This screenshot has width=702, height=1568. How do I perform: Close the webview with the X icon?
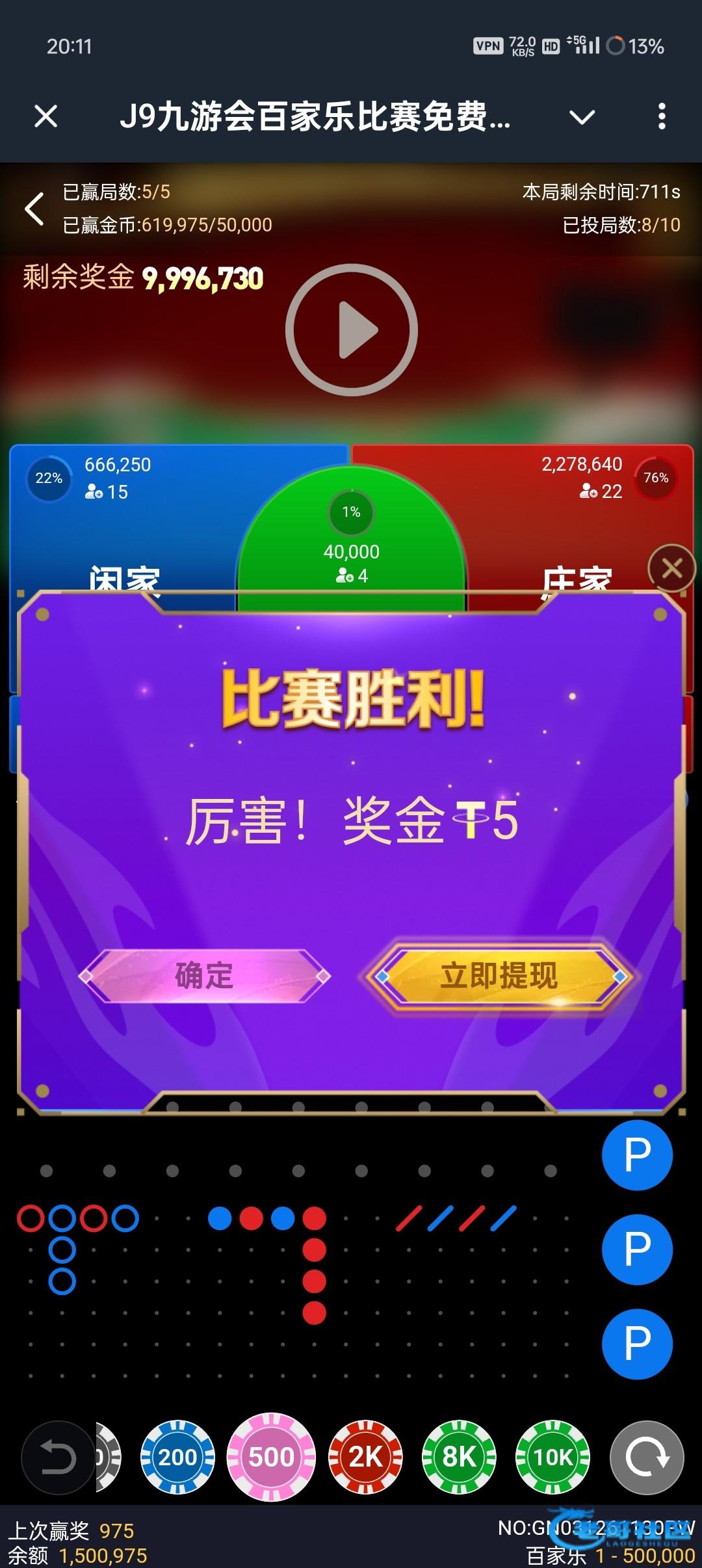pos(45,117)
